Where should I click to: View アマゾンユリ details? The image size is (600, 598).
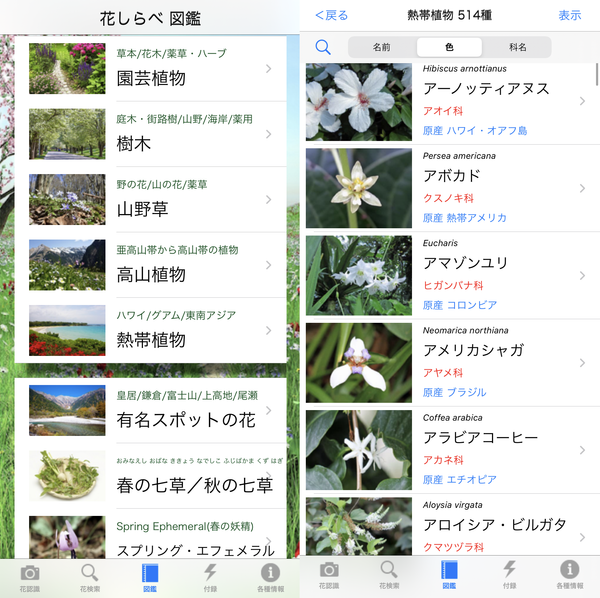coord(450,275)
